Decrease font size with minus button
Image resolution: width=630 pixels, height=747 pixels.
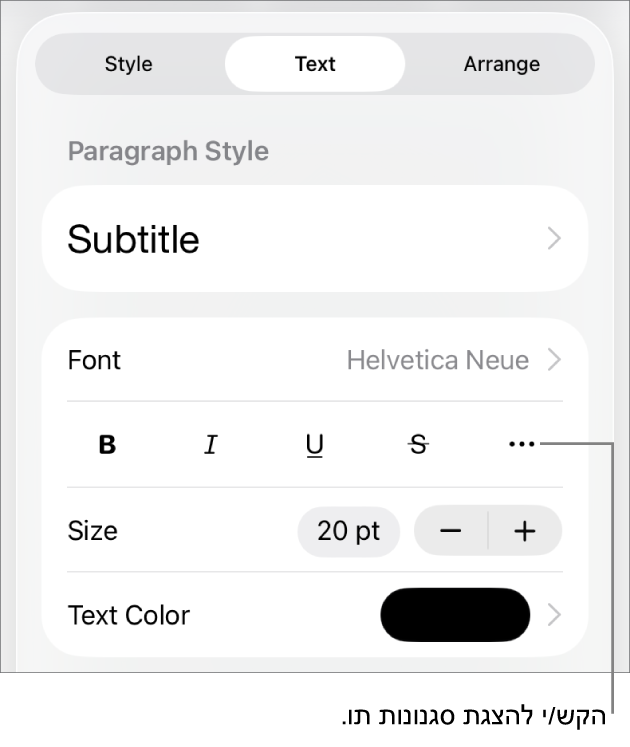[x=451, y=531]
